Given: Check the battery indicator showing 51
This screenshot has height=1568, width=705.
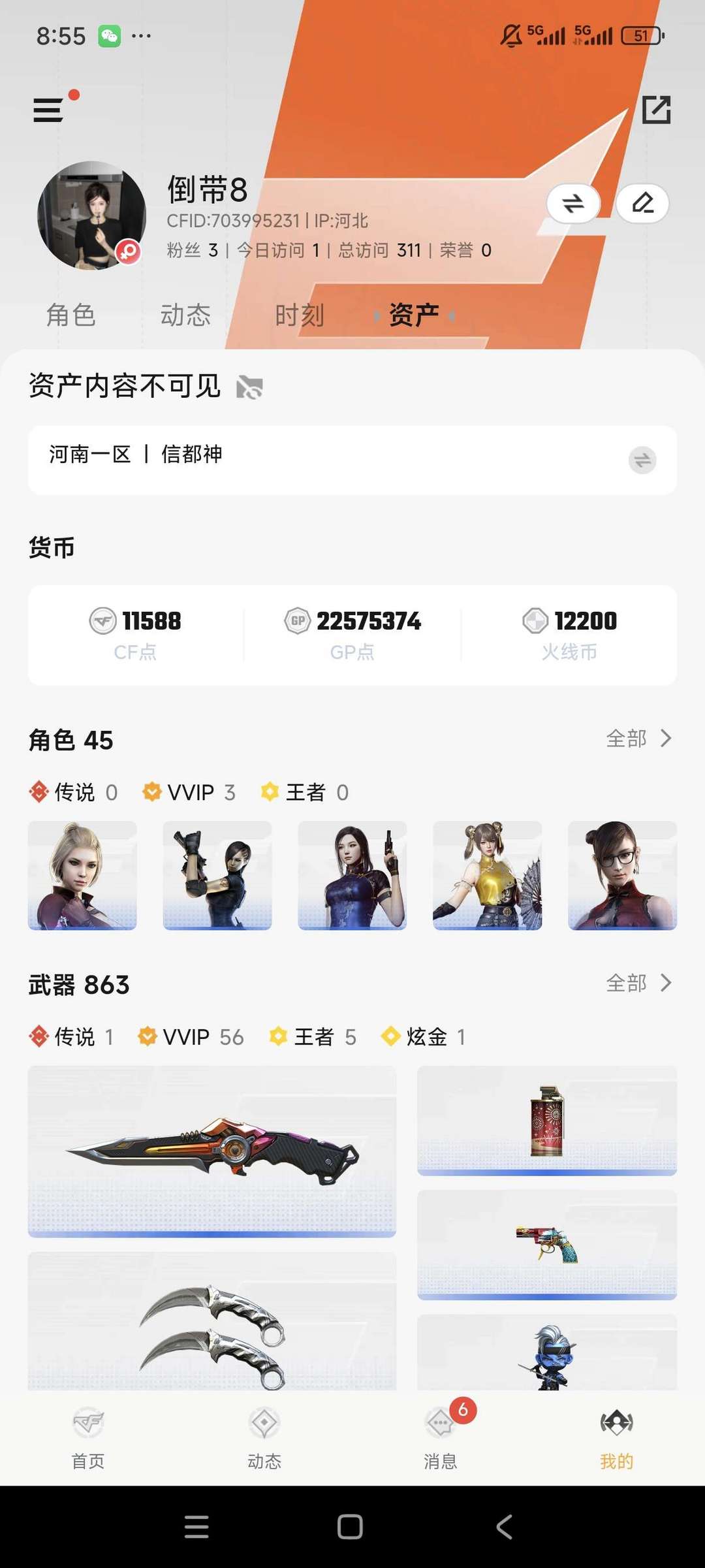Looking at the screenshot, I should (x=642, y=35).
